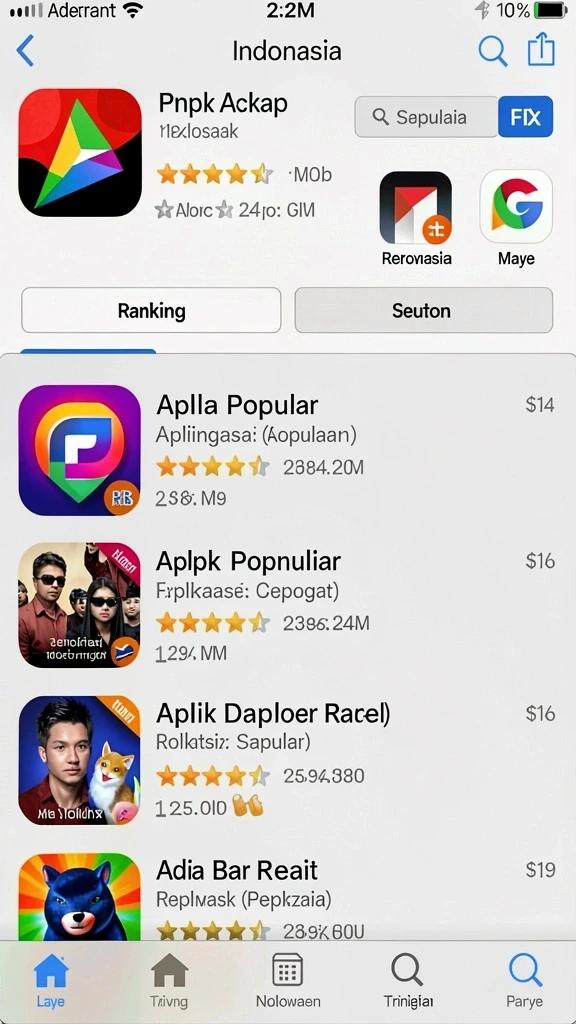Select the Parye tab
Viewport: 576px width, 1024px height.
pos(524,981)
